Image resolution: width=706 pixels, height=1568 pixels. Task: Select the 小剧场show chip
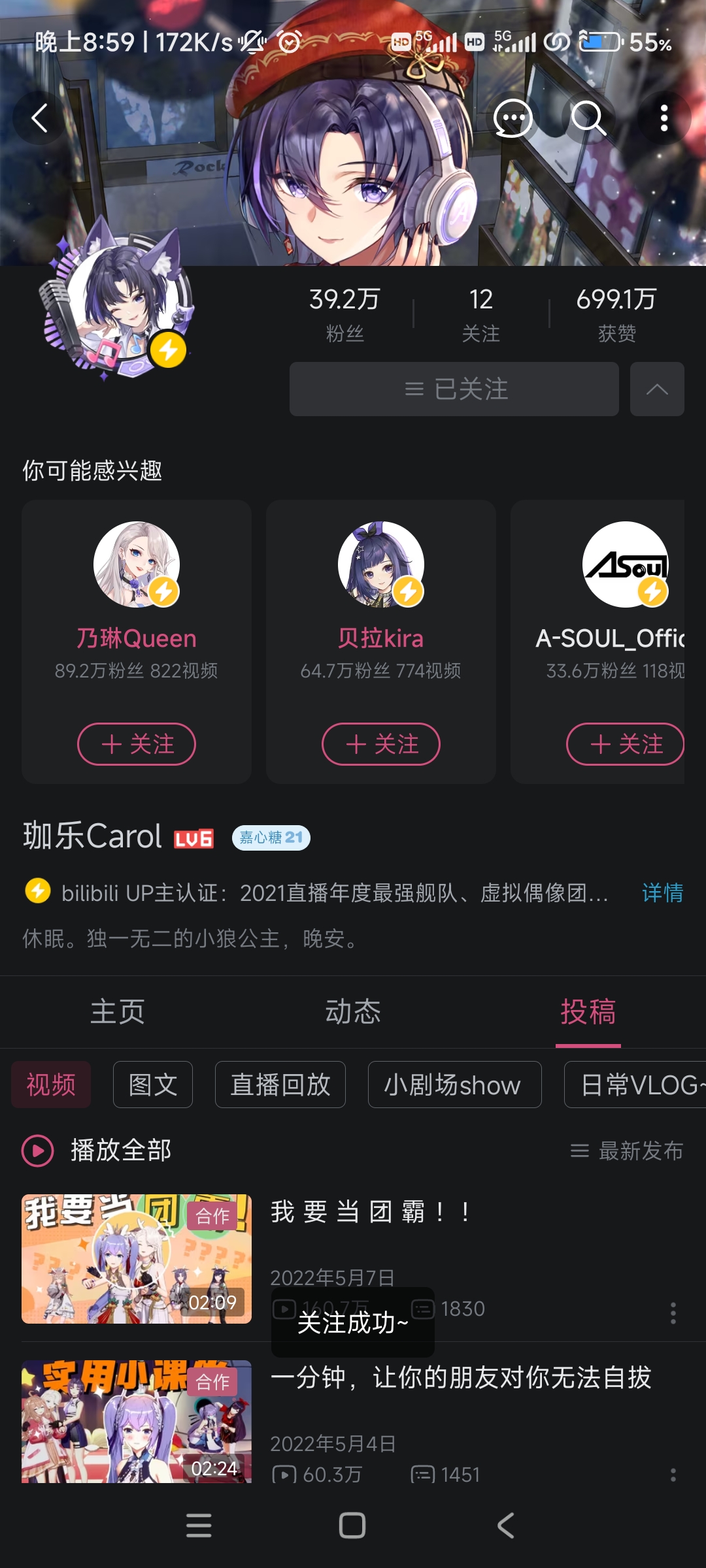tap(454, 1085)
